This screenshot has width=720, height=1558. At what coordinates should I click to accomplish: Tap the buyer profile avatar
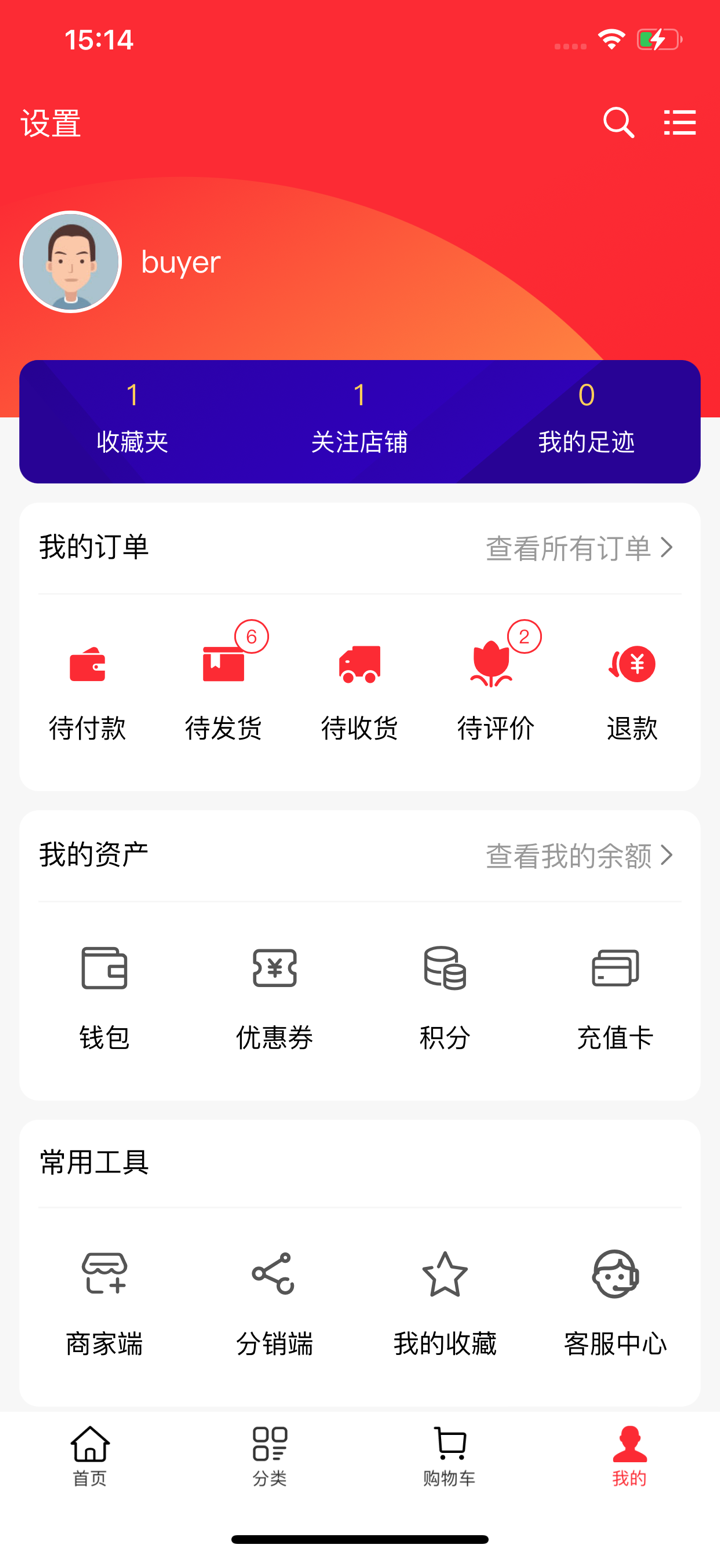(70, 261)
